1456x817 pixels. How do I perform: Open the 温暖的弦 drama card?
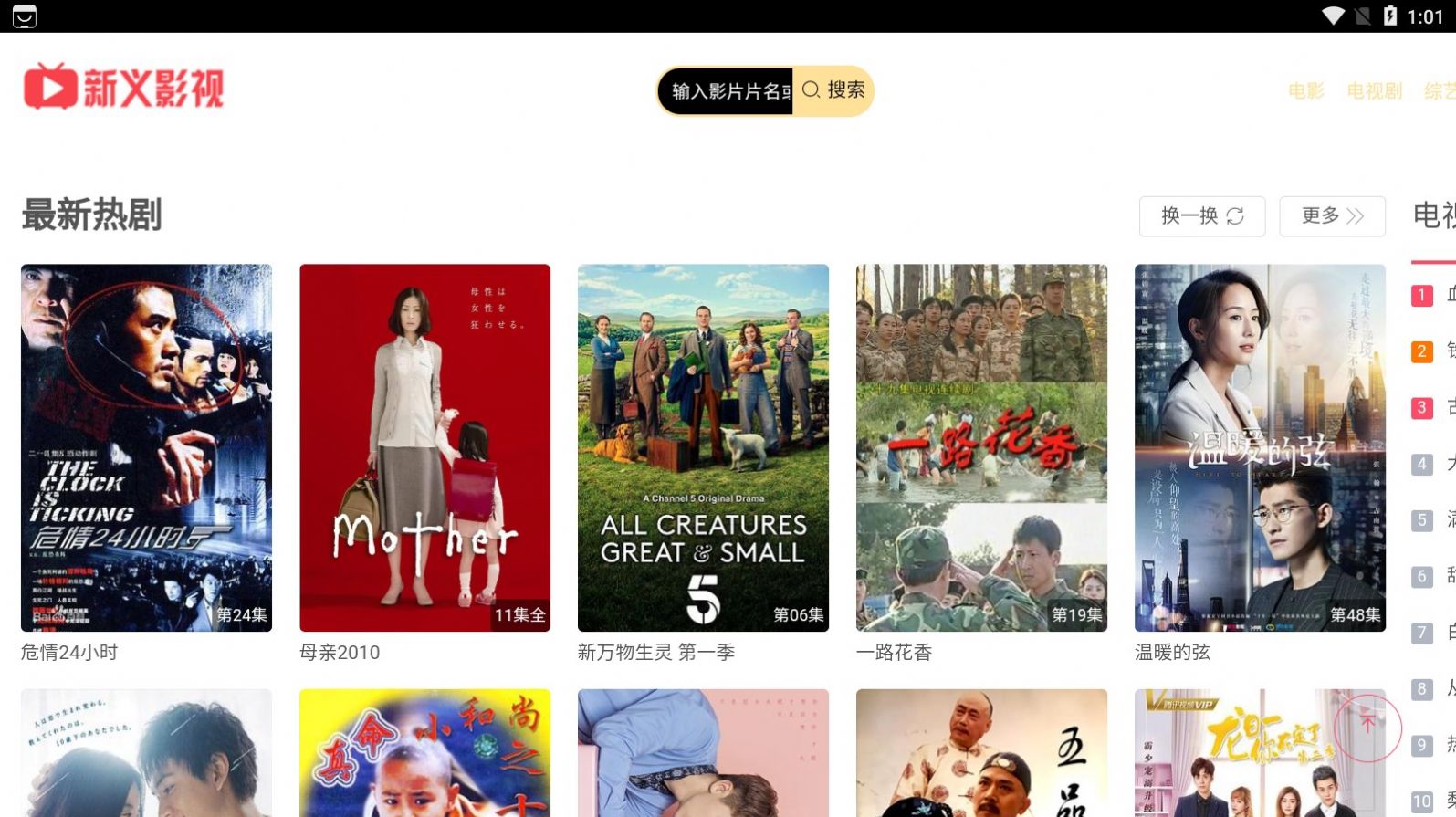tap(1260, 447)
